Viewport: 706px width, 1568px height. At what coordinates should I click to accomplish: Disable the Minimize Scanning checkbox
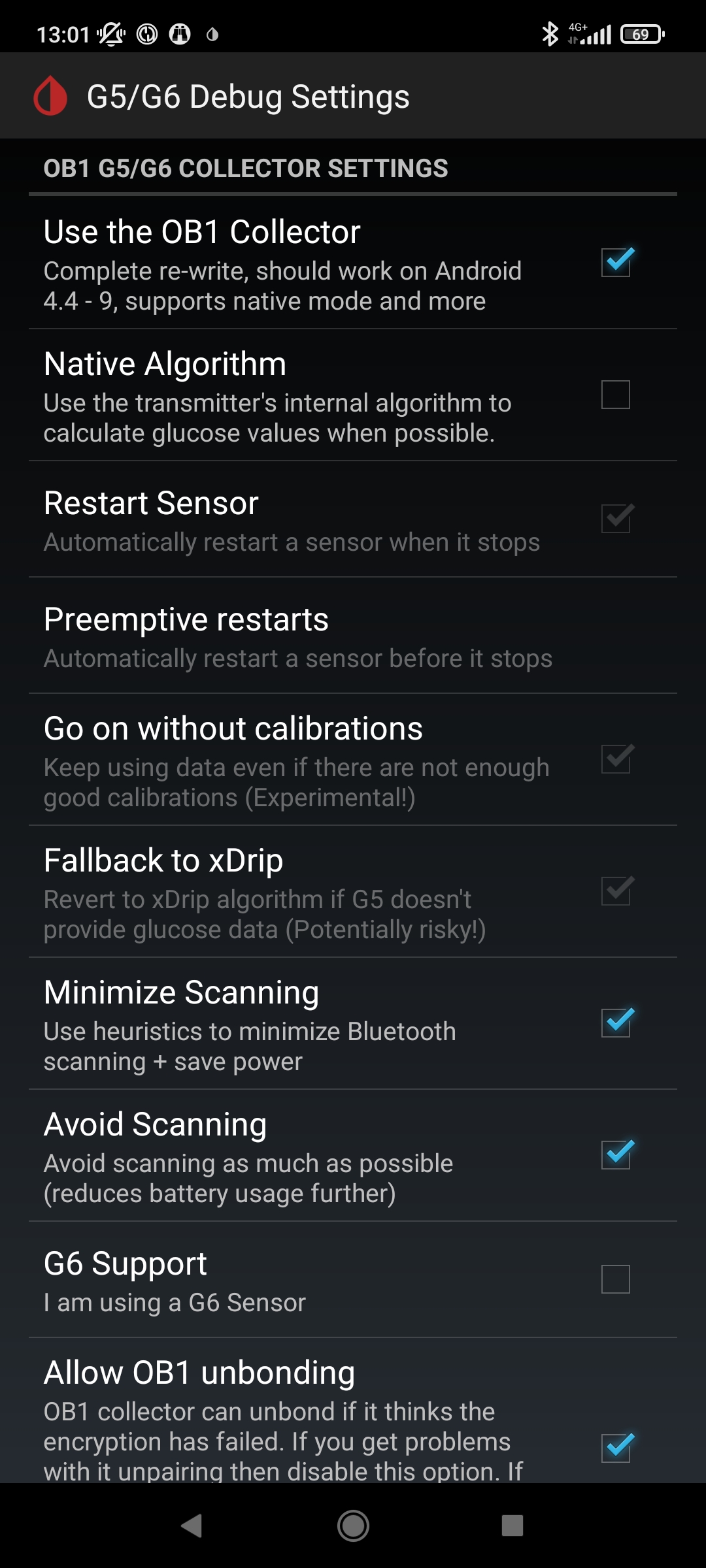coord(616,1022)
